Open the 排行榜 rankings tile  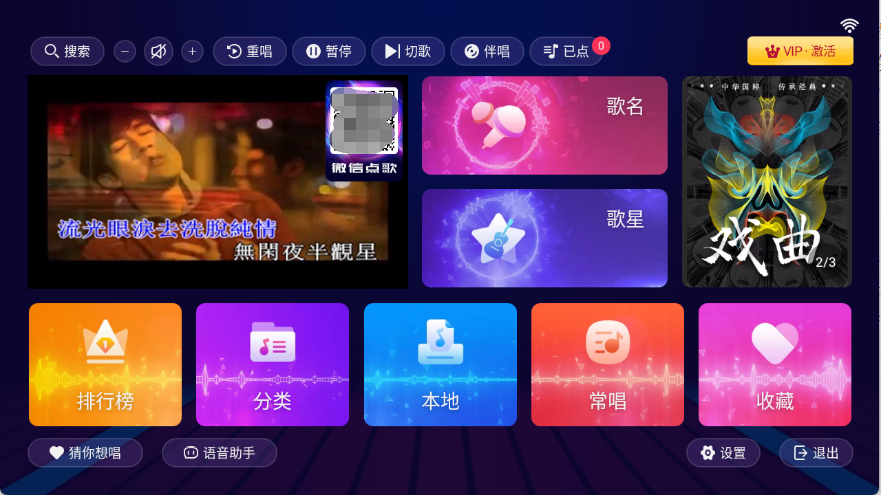pyautogui.click(x=105, y=365)
